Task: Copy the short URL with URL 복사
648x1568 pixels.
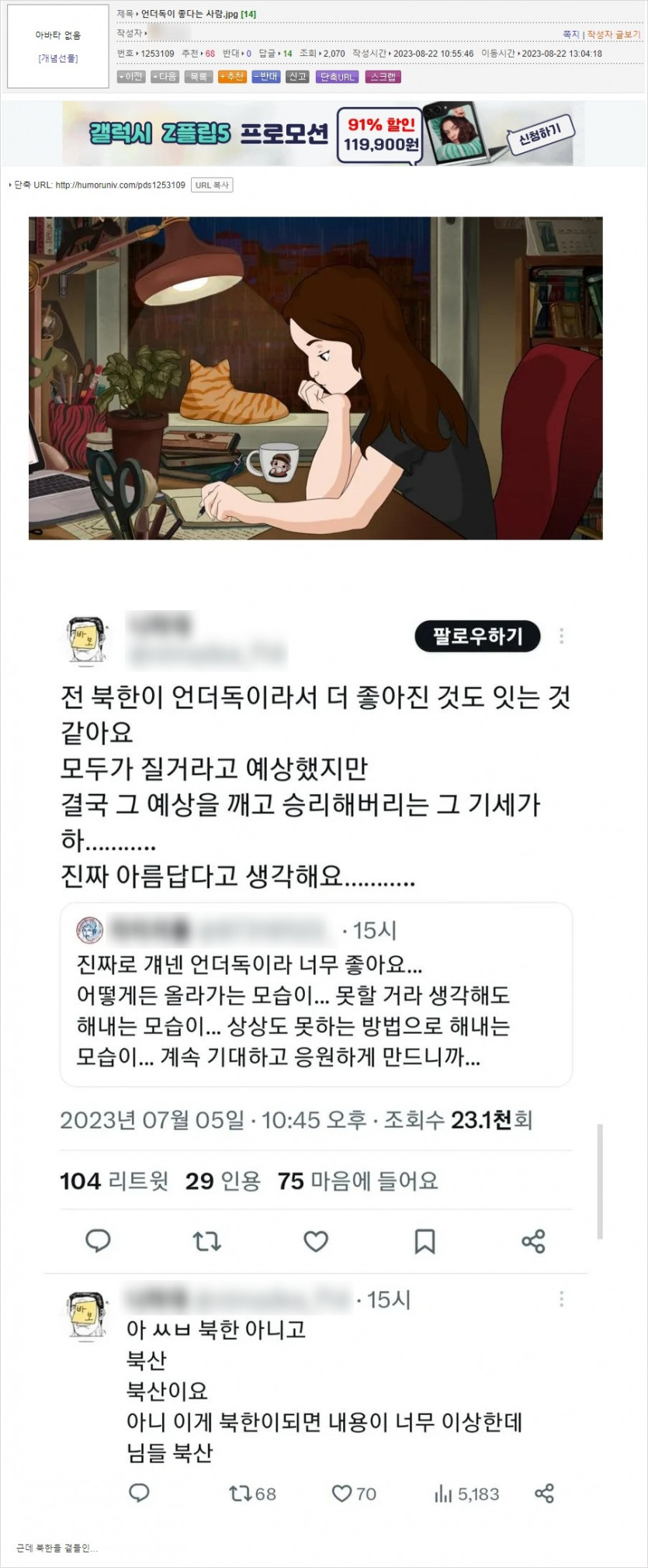Action: 212,185
